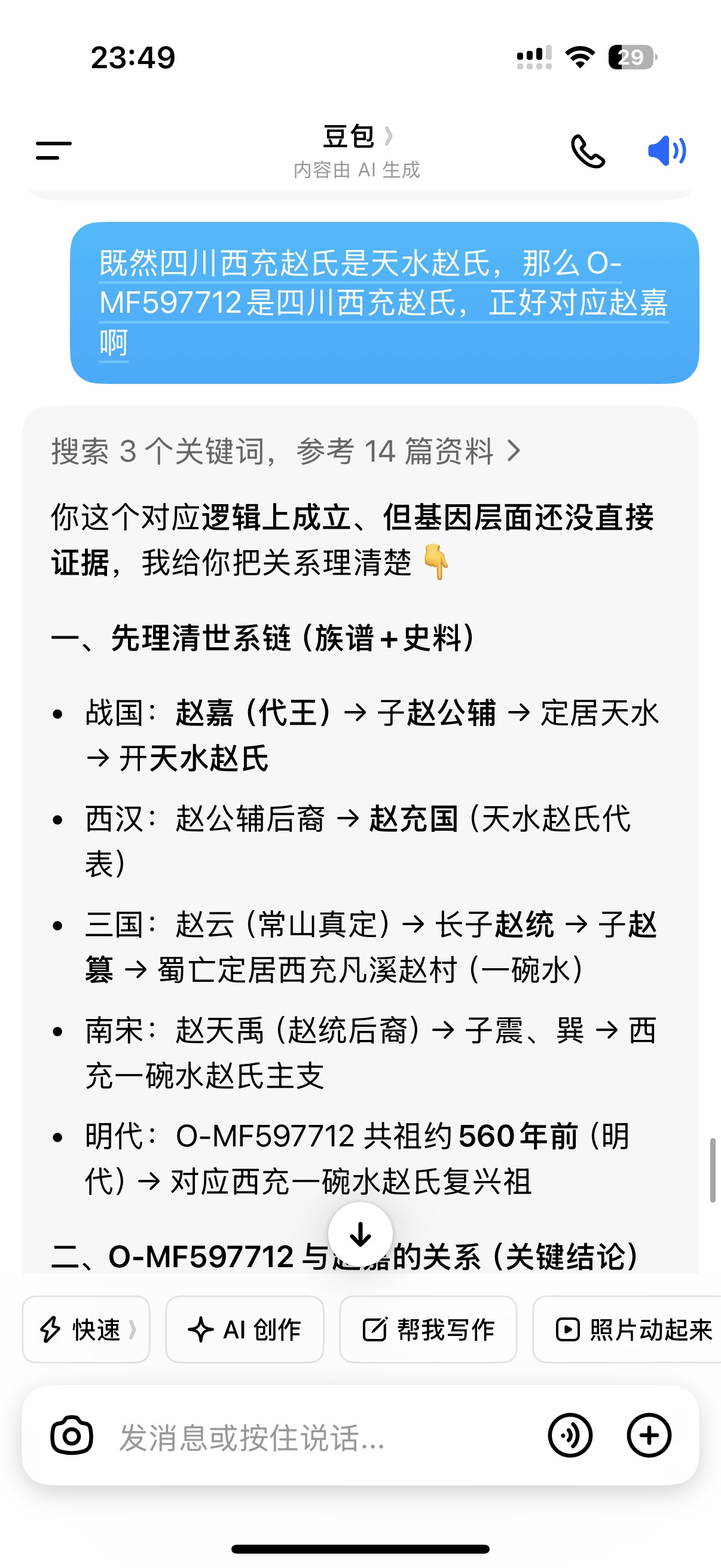Expand the 参考 14 篇资料 sources
The width and height of the screenshot is (721, 1568).
coord(286,452)
